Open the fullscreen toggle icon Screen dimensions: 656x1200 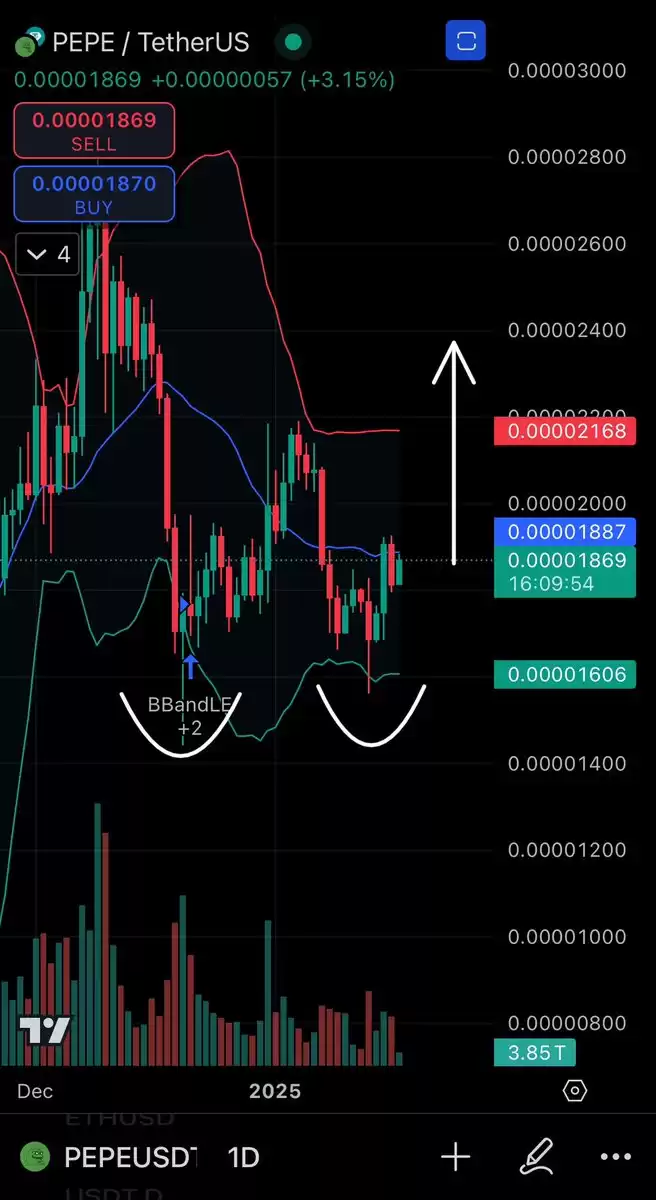tap(466, 42)
